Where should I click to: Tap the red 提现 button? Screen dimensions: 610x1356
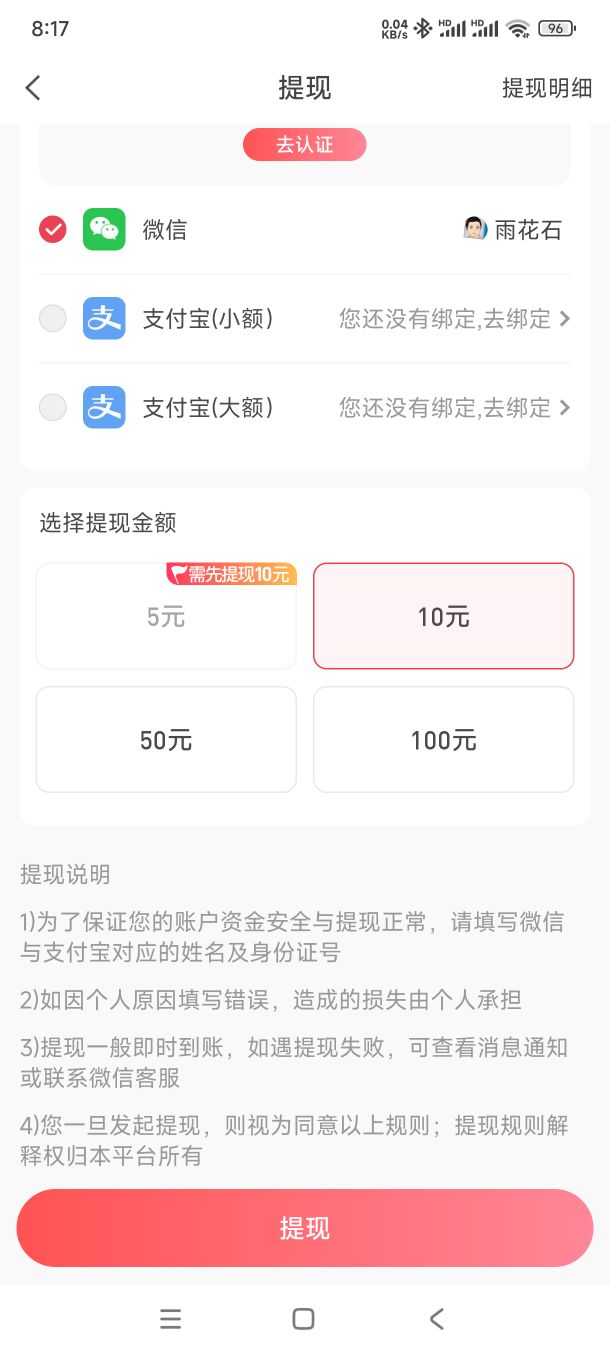(x=305, y=1228)
